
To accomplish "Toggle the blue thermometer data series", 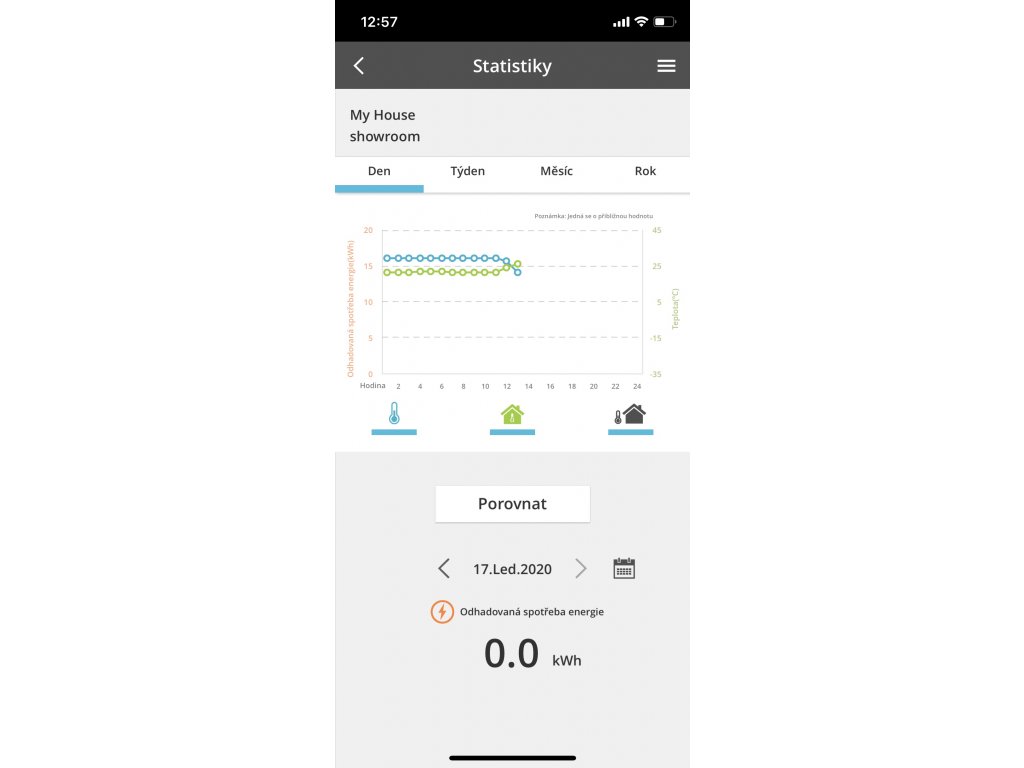I will 394,417.
